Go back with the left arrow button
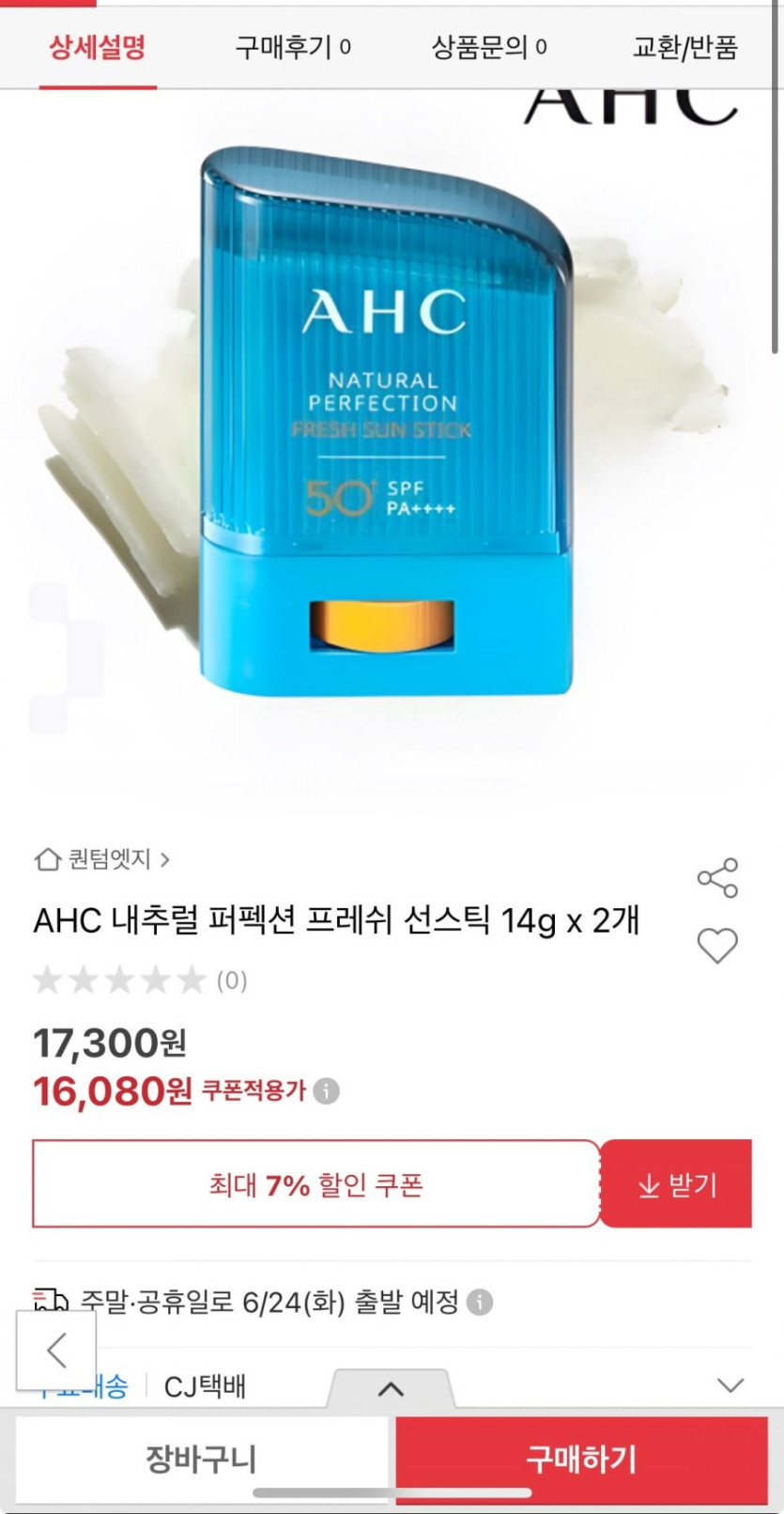This screenshot has height=1514, width=784. (56, 1351)
